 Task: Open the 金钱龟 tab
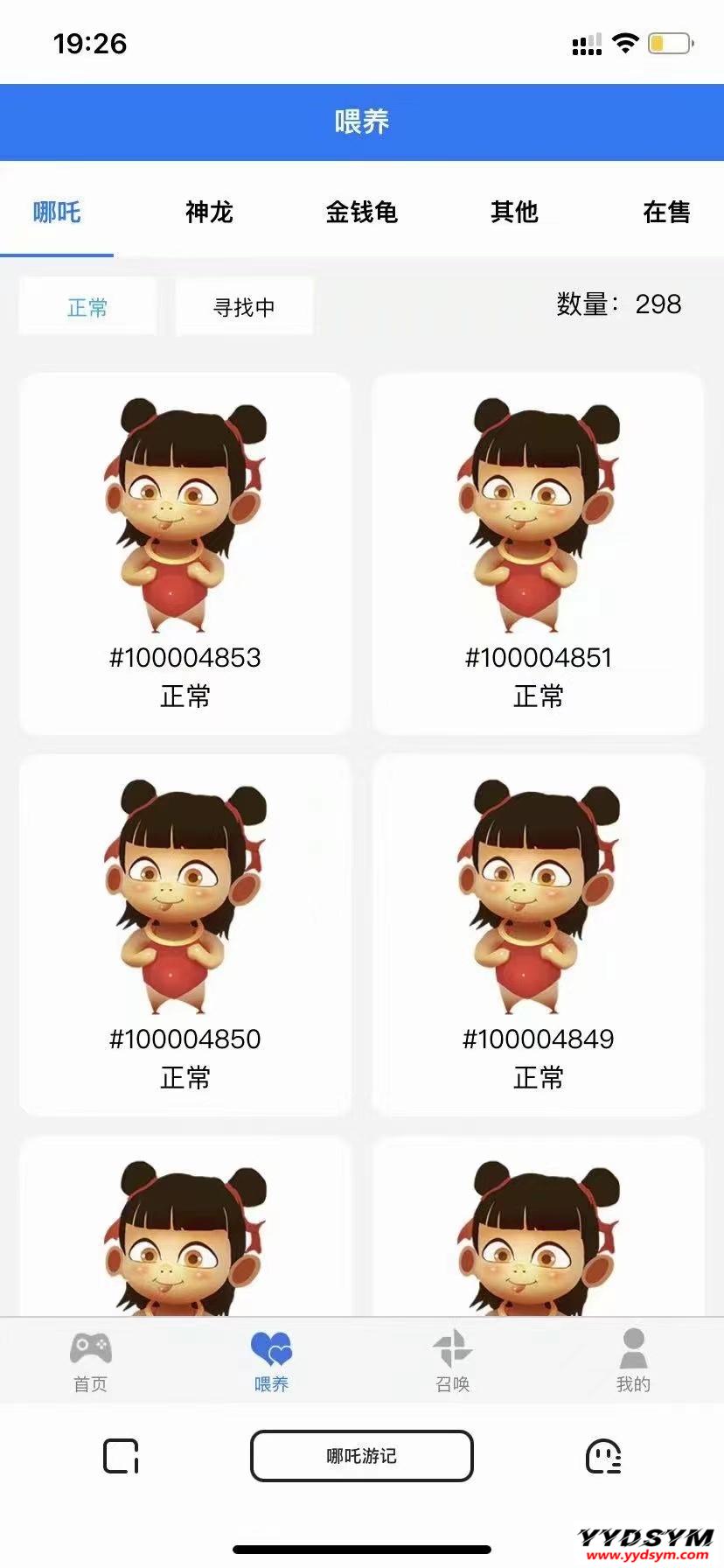[x=361, y=212]
